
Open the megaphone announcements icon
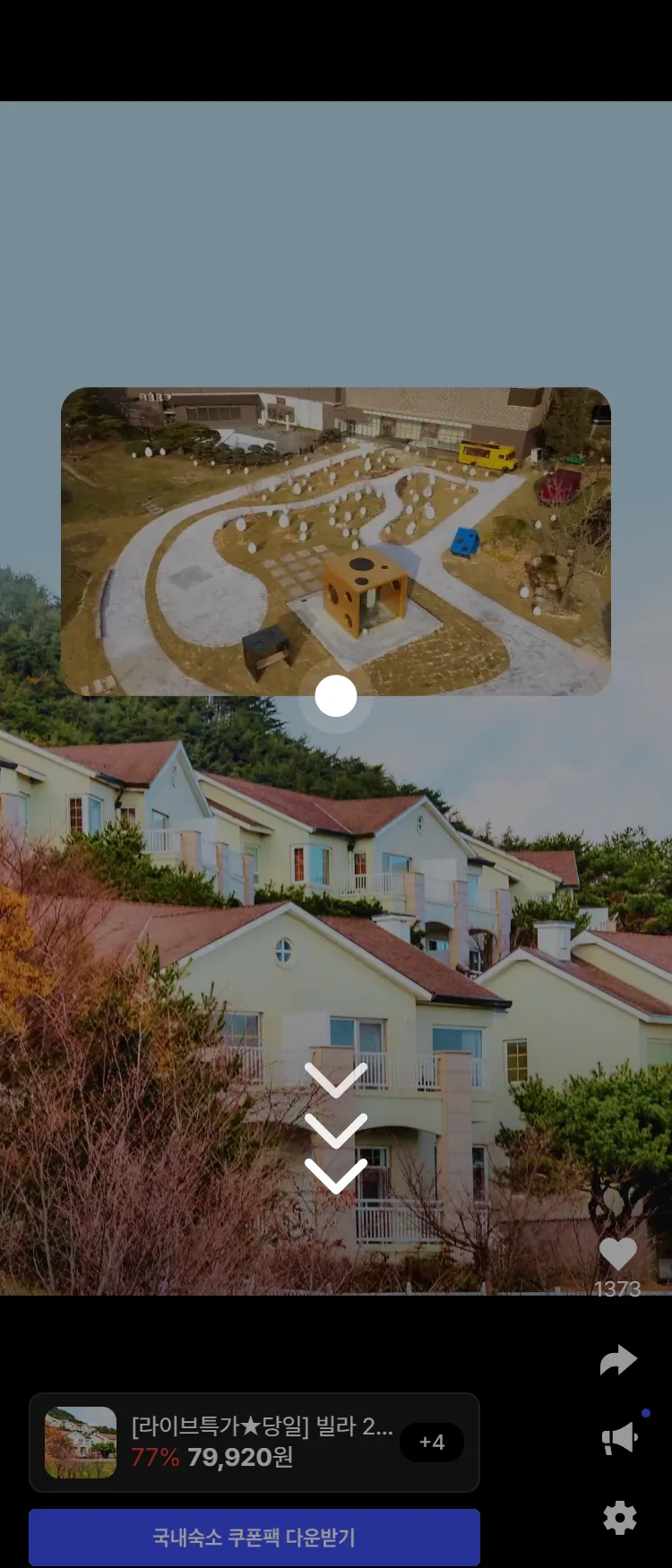pos(618,1439)
